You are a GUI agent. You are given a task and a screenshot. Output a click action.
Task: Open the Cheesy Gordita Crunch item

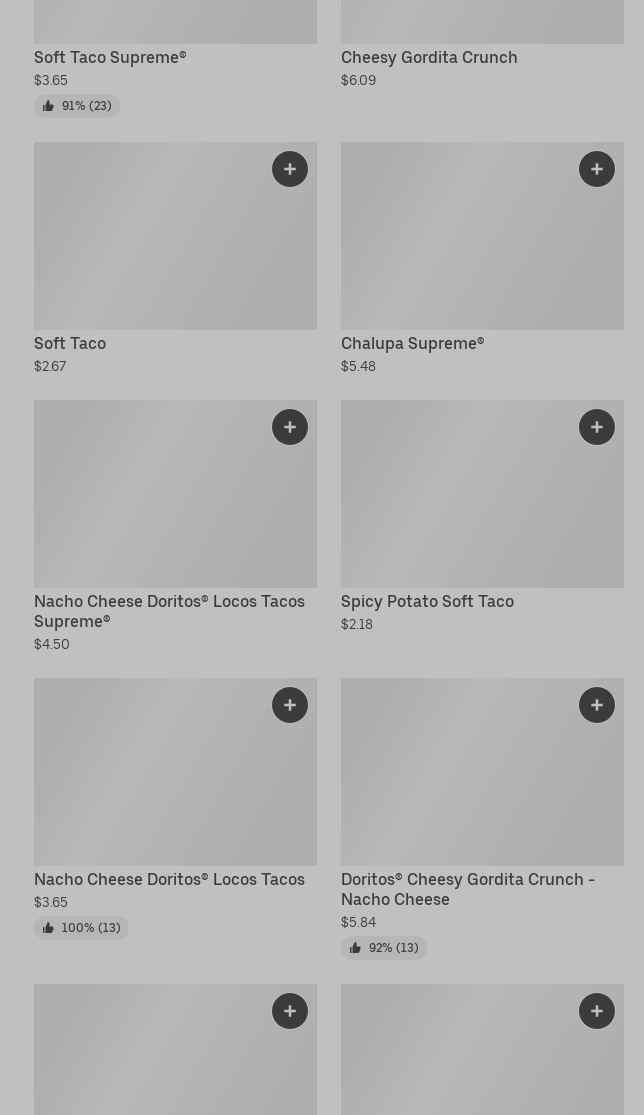tap(429, 58)
